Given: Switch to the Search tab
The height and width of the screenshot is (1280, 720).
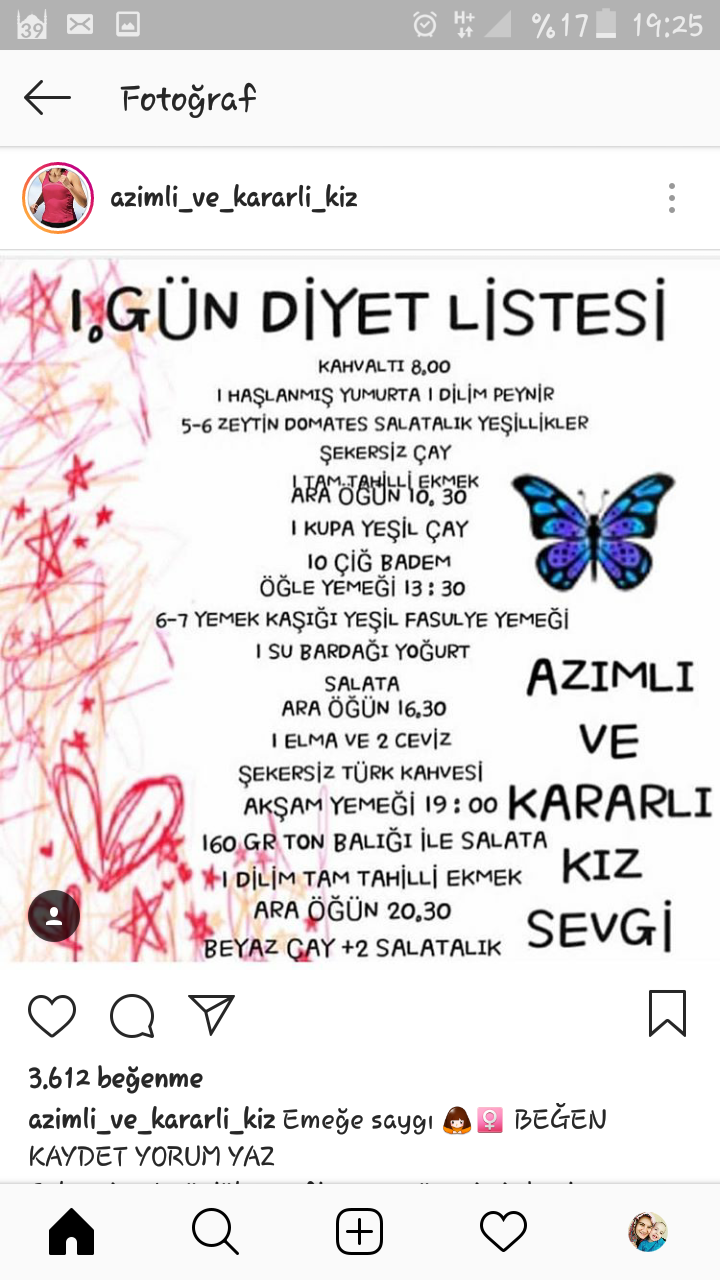Looking at the screenshot, I should click(215, 1231).
